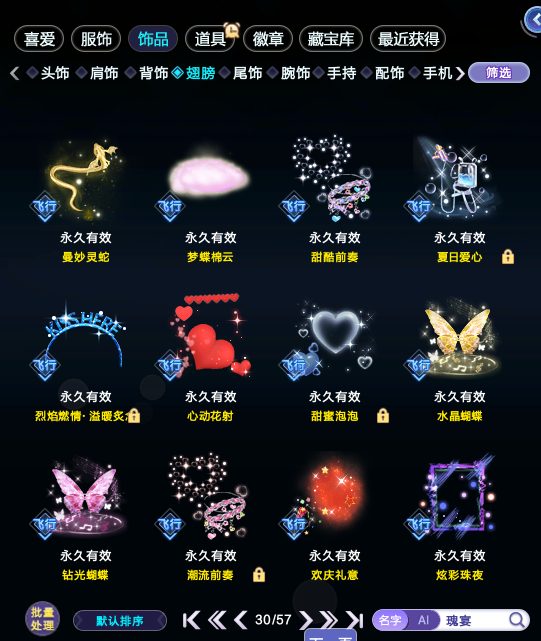Open the 道具 tab
The height and width of the screenshot is (641, 541).
[210, 39]
